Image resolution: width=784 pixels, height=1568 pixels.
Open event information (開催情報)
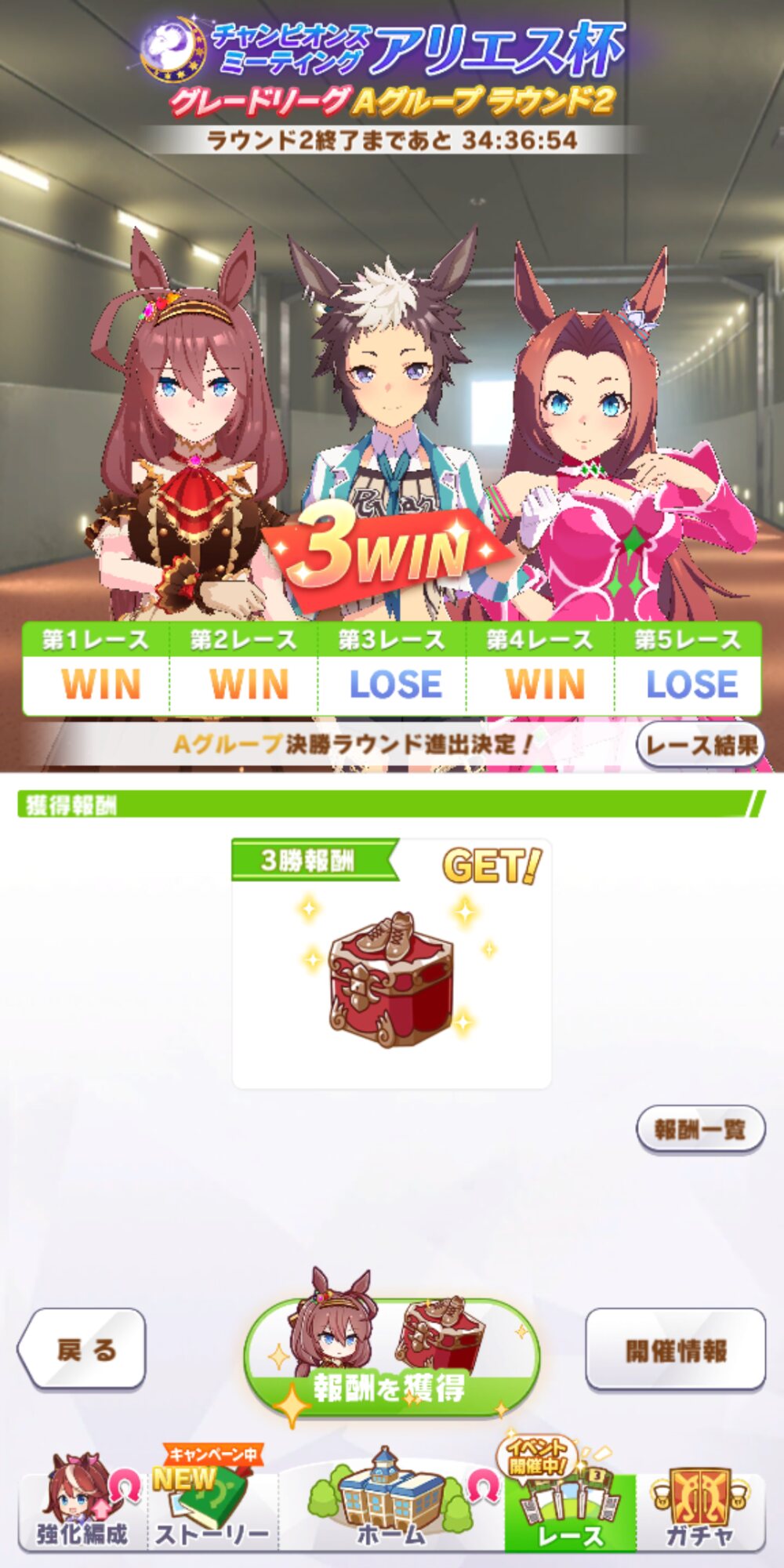pos(676,1348)
